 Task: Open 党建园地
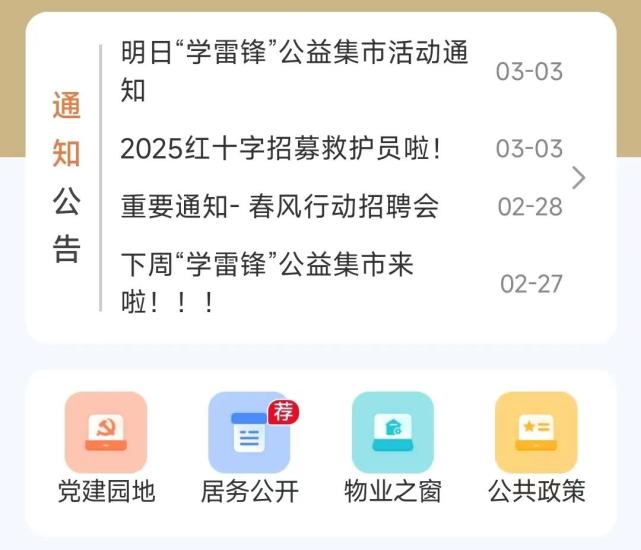tap(106, 447)
